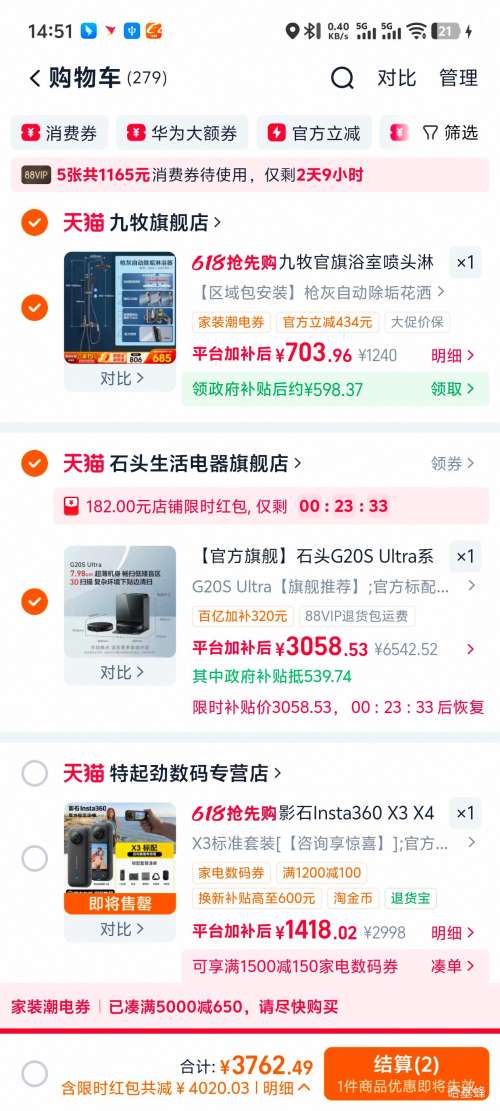Uncheck the 石头G20S Ultra item
This screenshot has width=500, height=1111.
pos(34,602)
